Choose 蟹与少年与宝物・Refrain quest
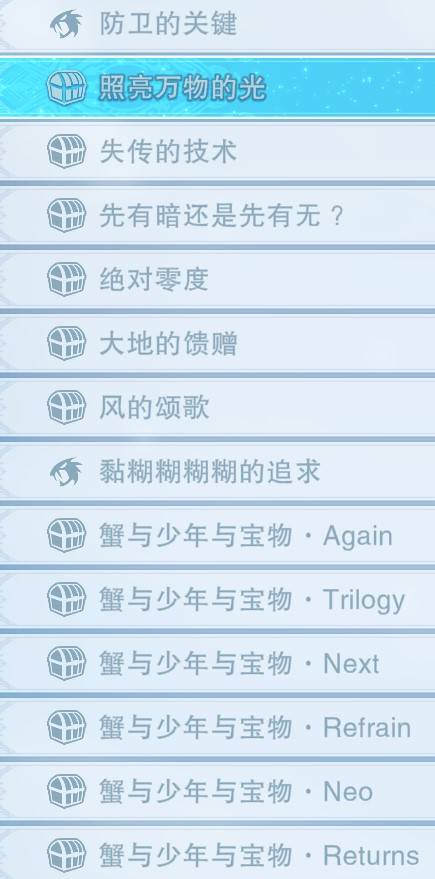Viewport: 435px width, 879px height. [x=218, y=728]
